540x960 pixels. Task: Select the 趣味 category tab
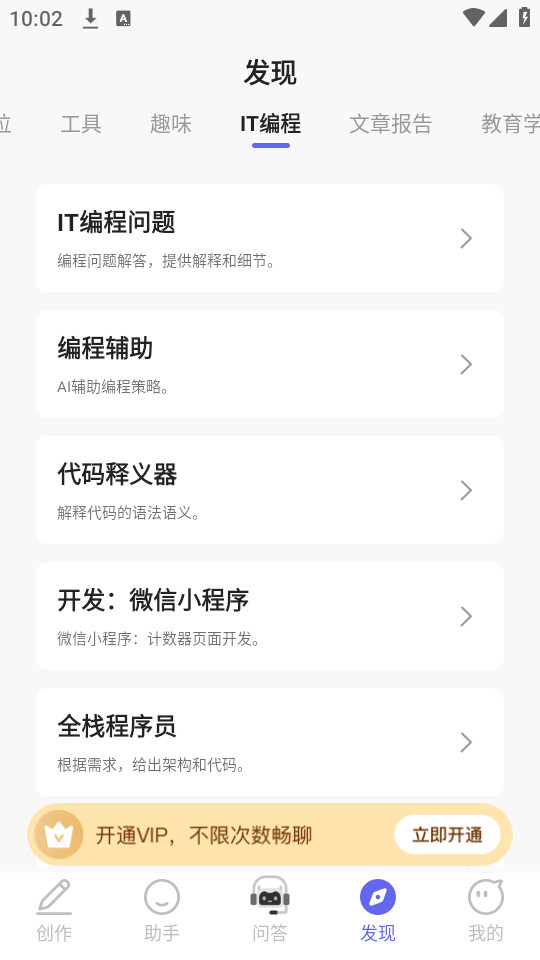(171, 124)
